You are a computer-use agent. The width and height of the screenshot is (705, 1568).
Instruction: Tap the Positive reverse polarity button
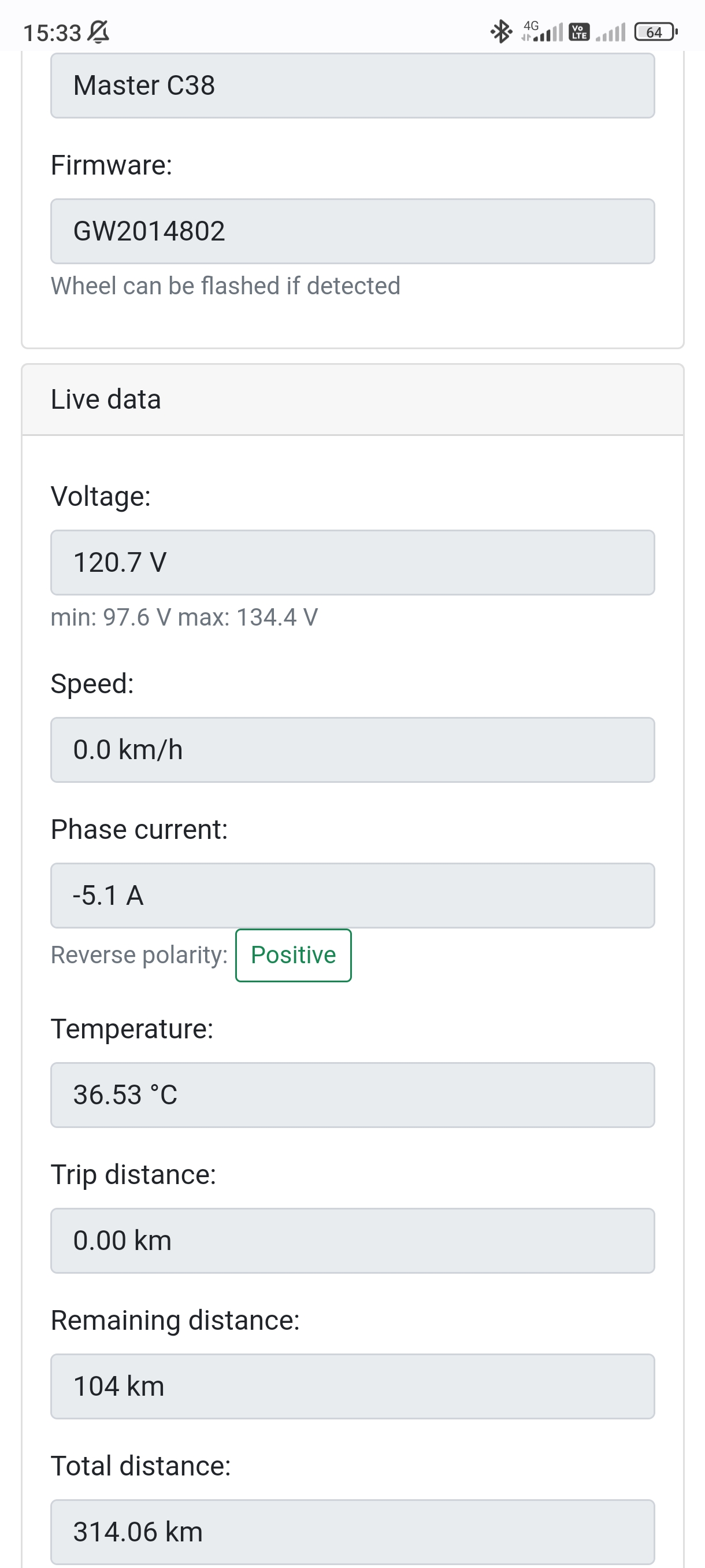tap(293, 955)
